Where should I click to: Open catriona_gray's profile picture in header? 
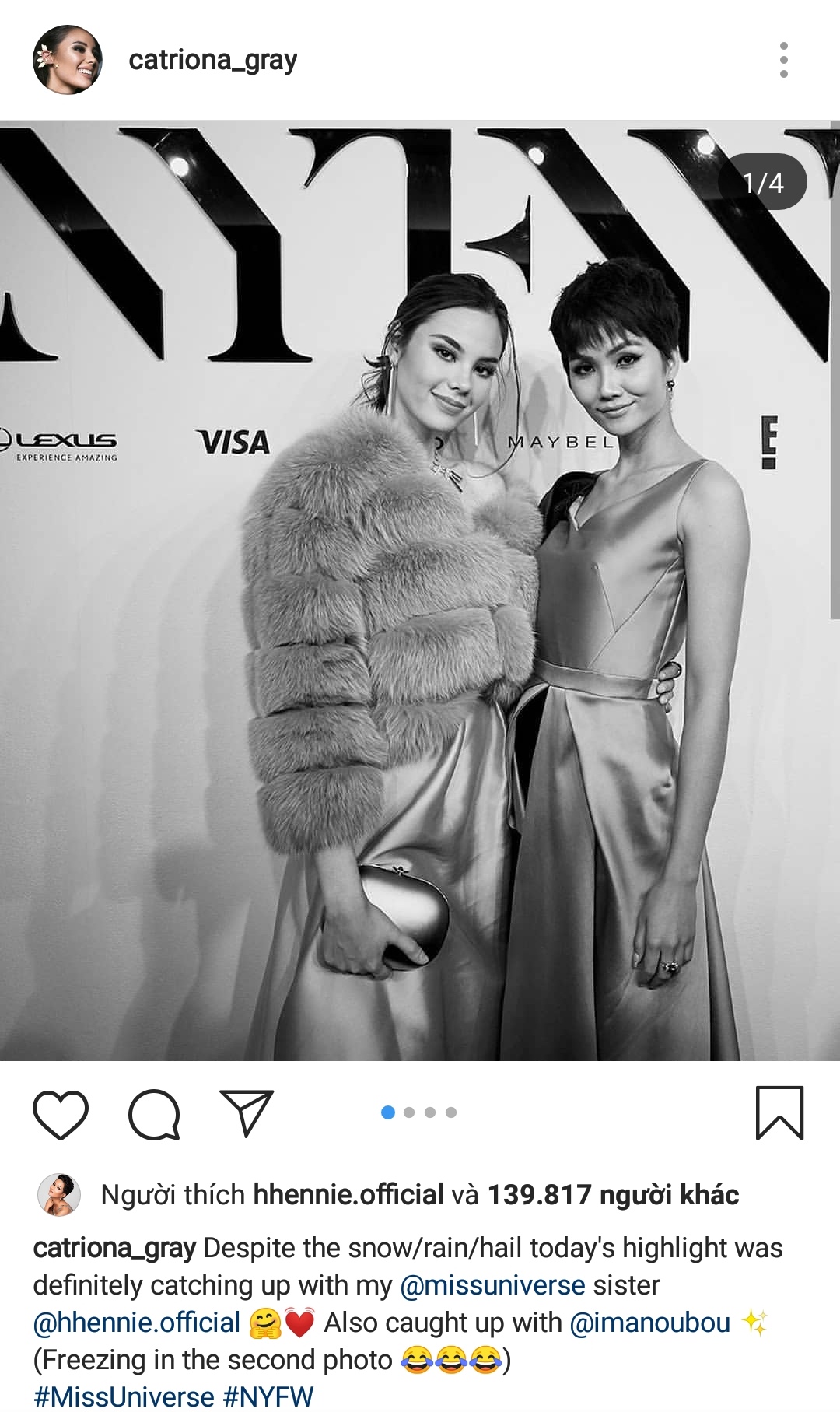[x=68, y=60]
